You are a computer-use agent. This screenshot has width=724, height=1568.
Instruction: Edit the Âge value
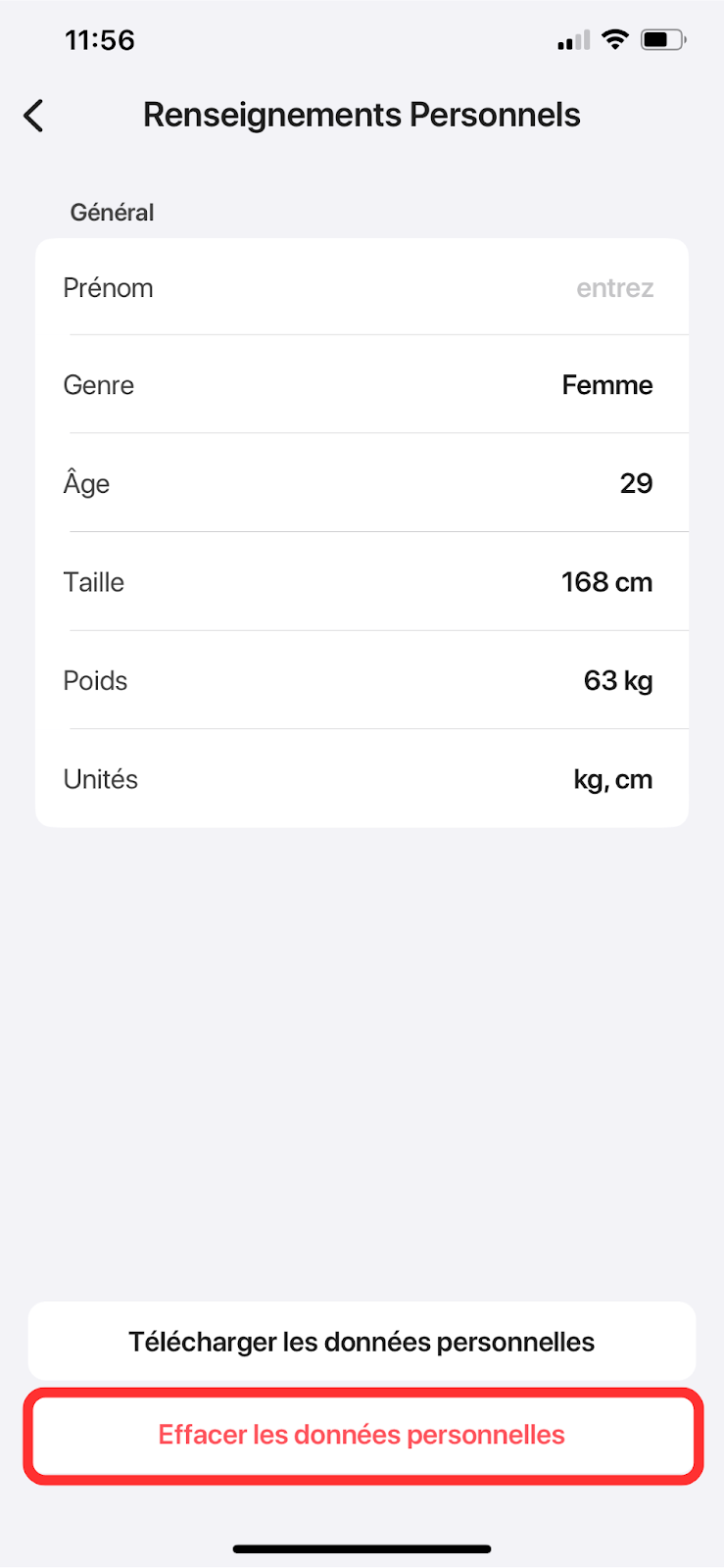click(361, 483)
